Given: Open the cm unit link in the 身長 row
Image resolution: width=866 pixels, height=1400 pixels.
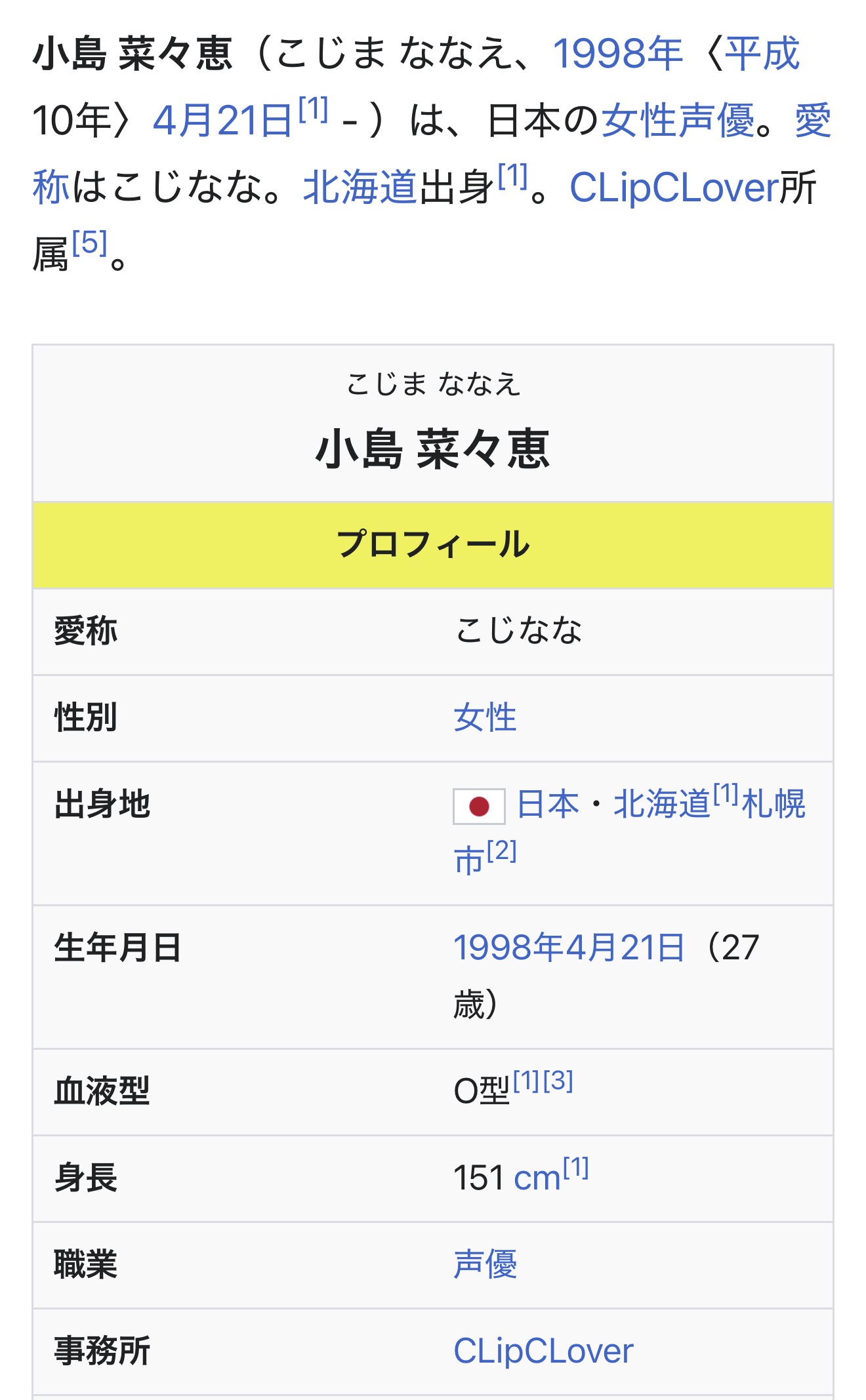Looking at the screenshot, I should pyautogui.click(x=537, y=1178).
